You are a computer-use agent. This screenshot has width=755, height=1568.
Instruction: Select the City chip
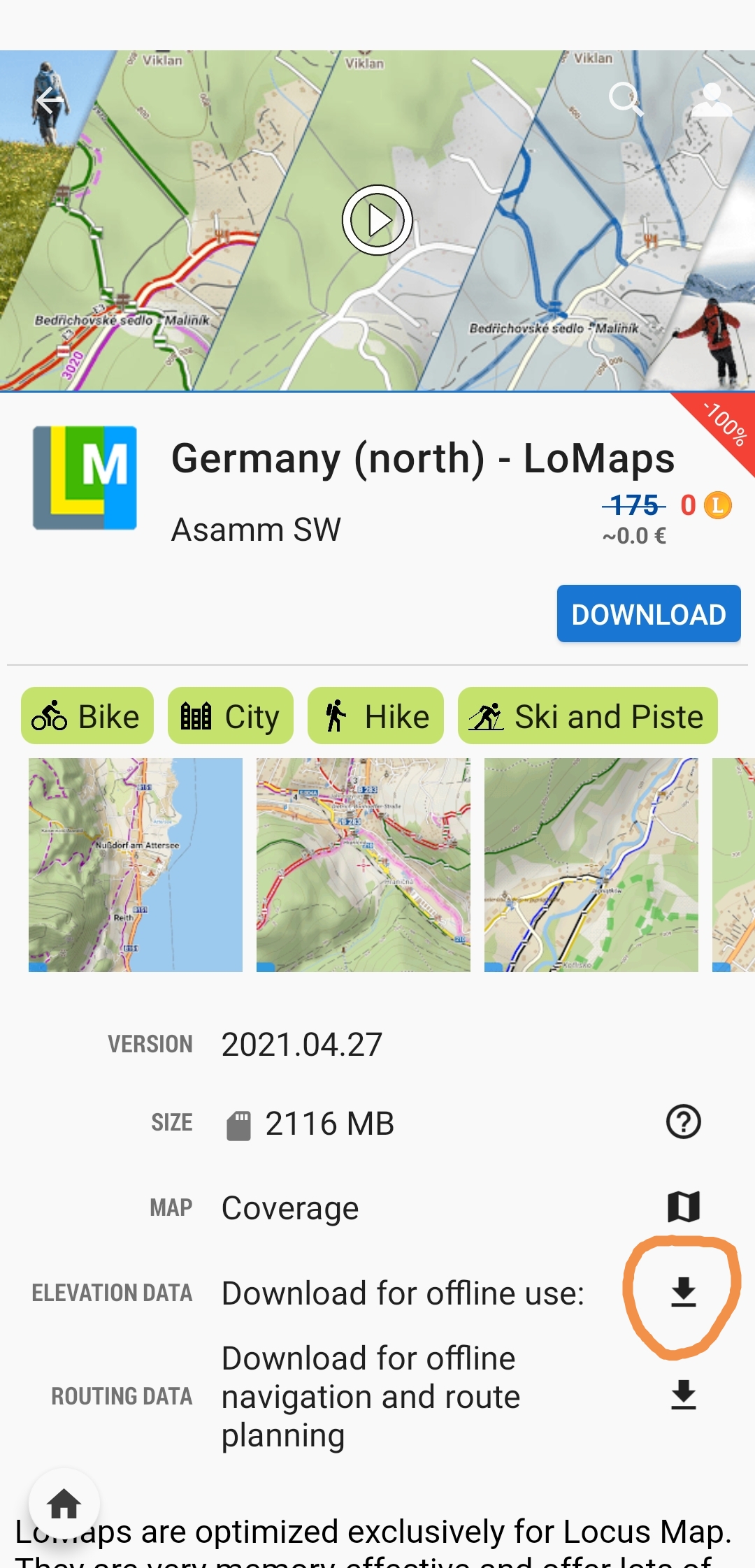pos(231,716)
